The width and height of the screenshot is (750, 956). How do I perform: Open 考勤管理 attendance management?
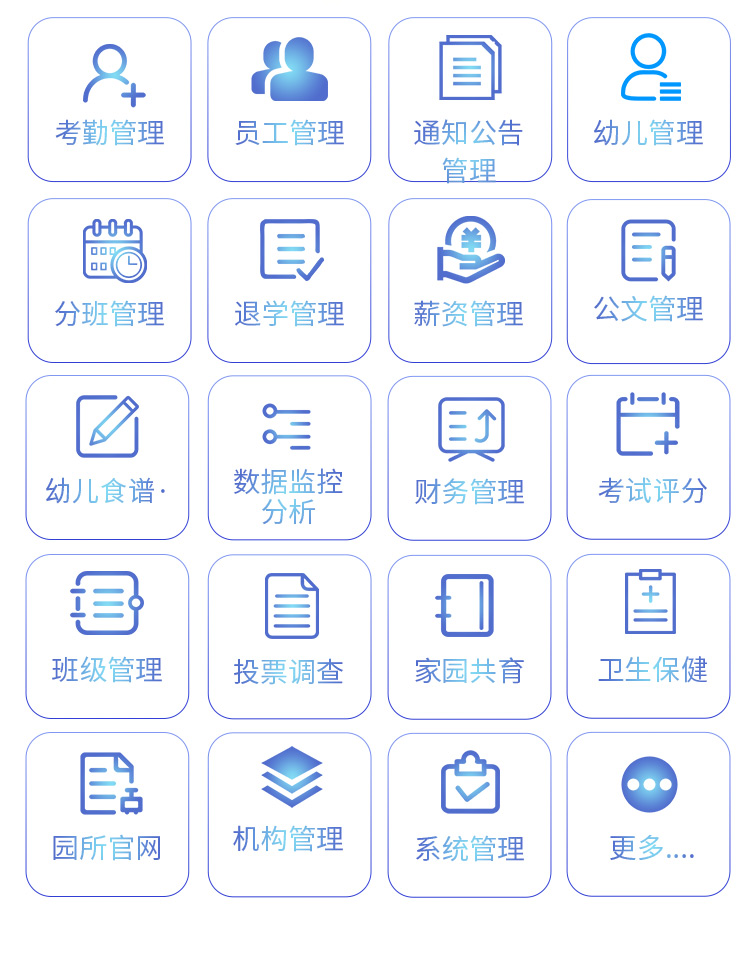point(109,100)
